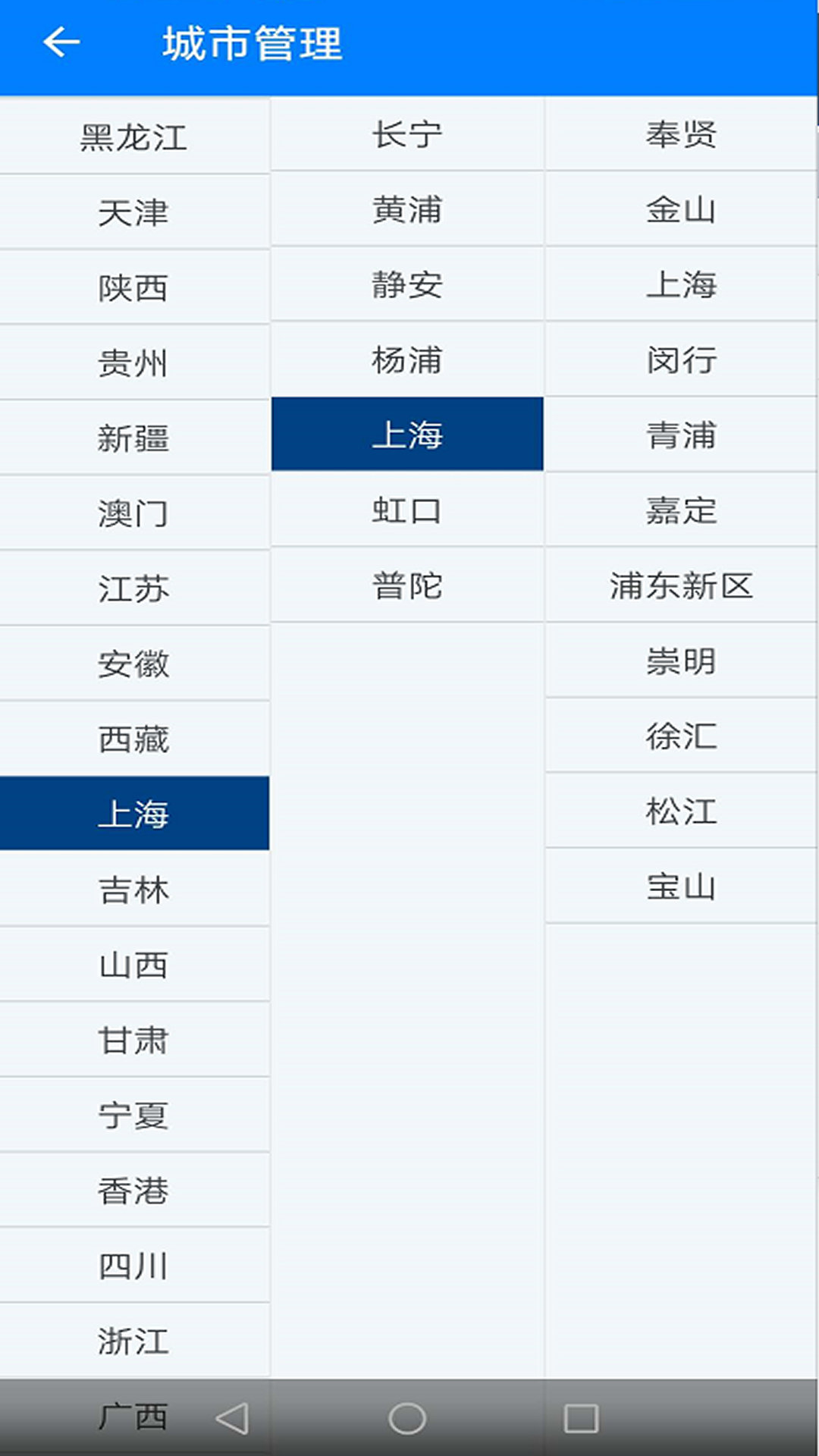The height and width of the screenshot is (1456, 819).
Task: Pick 吉林 from the provinces
Action: pyautogui.click(x=134, y=889)
